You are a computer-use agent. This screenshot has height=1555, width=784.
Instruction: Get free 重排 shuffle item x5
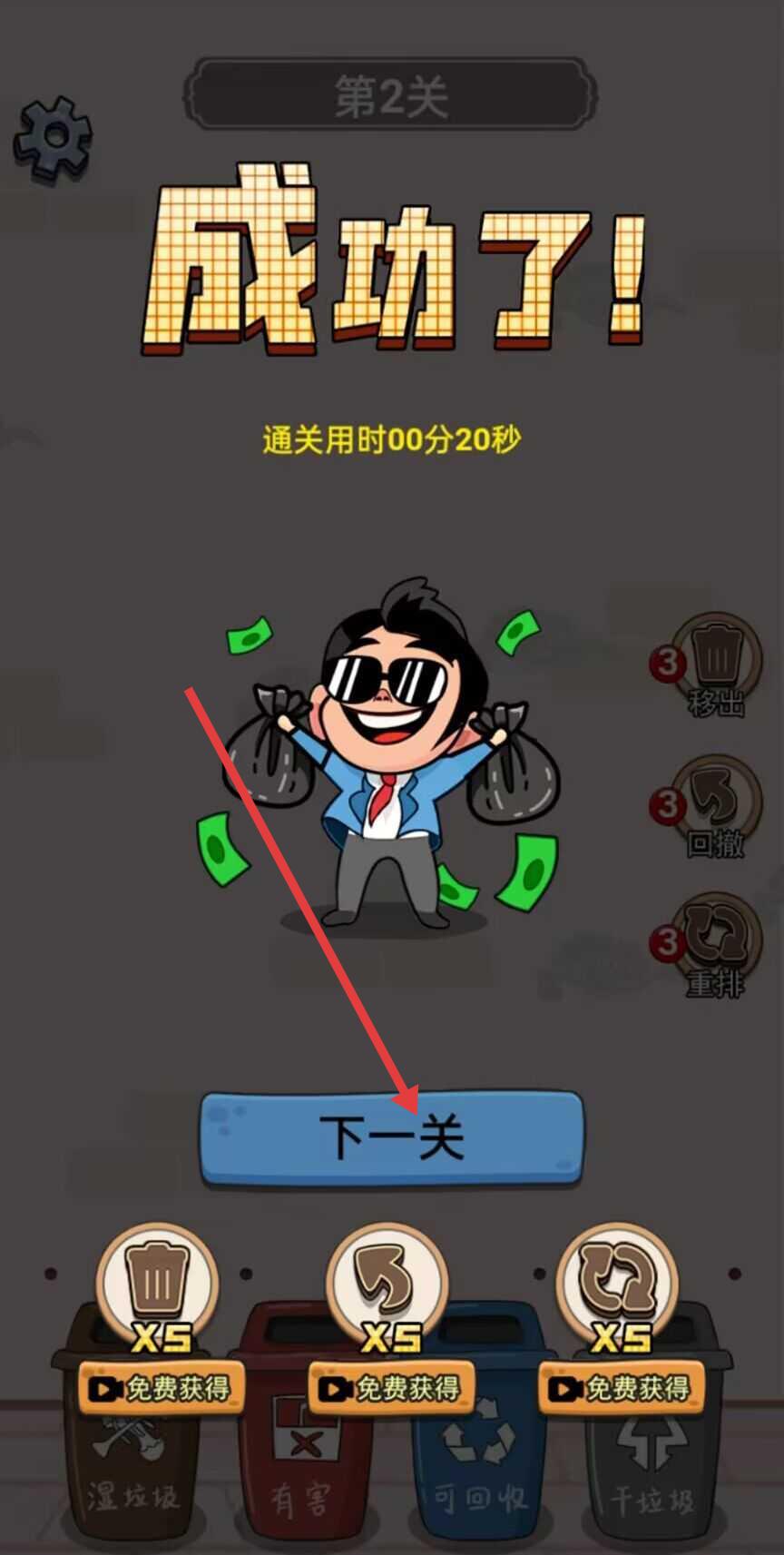pyautogui.click(x=622, y=1387)
